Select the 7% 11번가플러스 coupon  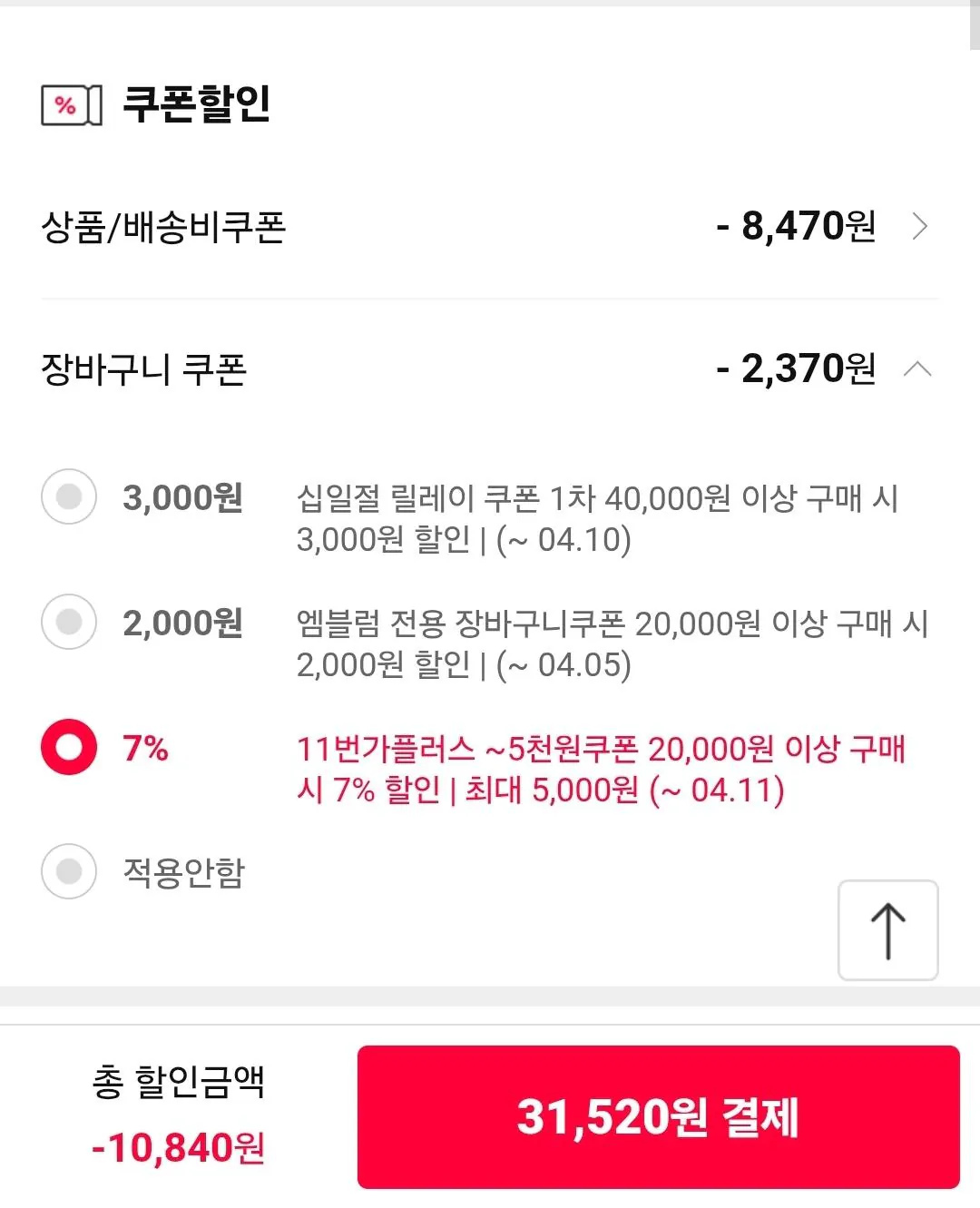[69, 747]
